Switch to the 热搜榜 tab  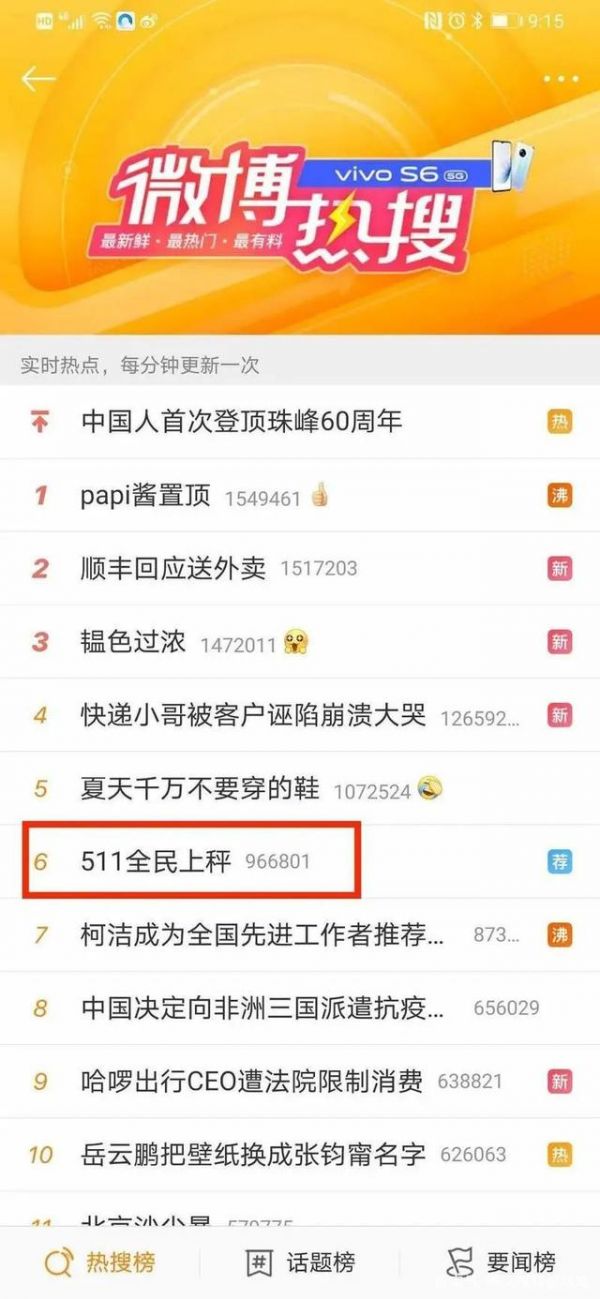tap(100, 1262)
